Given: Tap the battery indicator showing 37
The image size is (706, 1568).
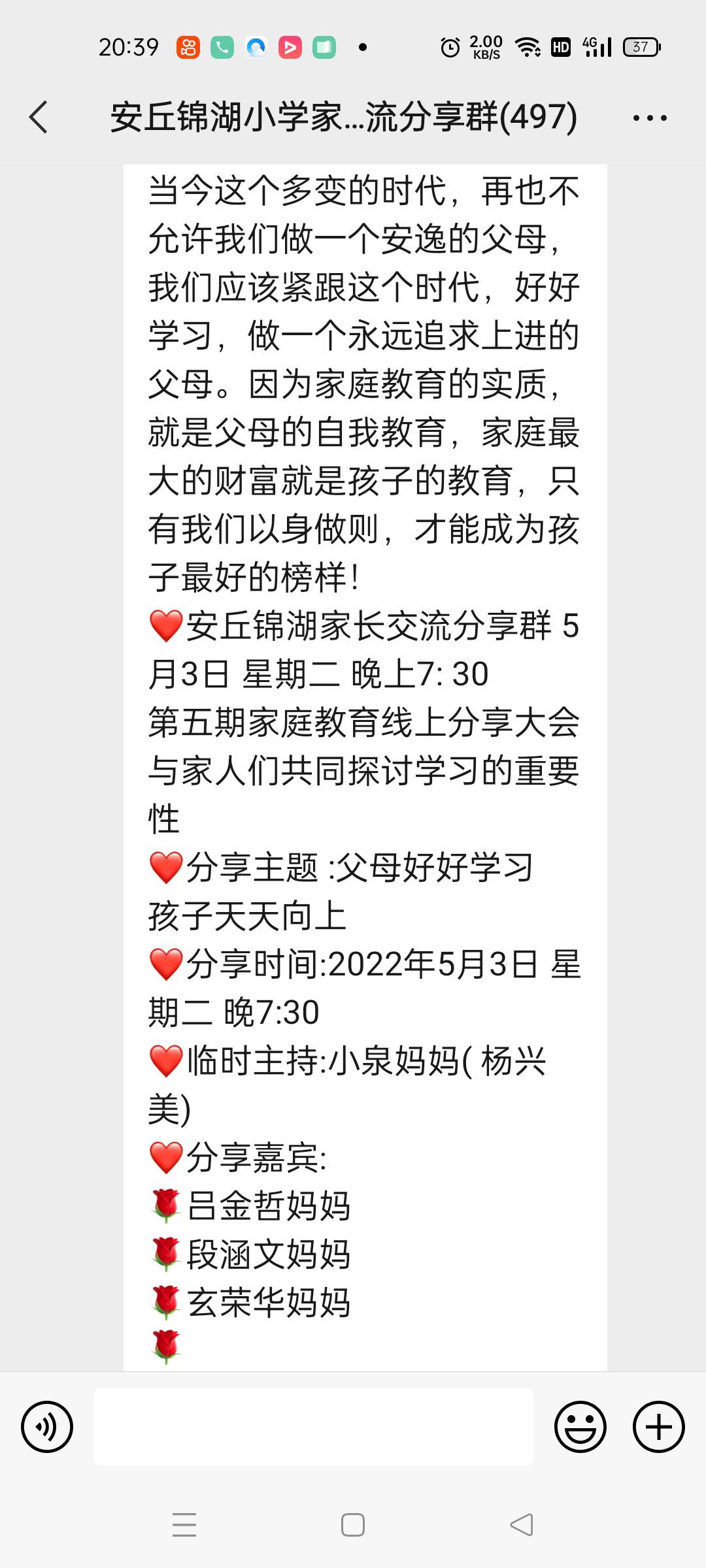Looking at the screenshot, I should (640, 46).
